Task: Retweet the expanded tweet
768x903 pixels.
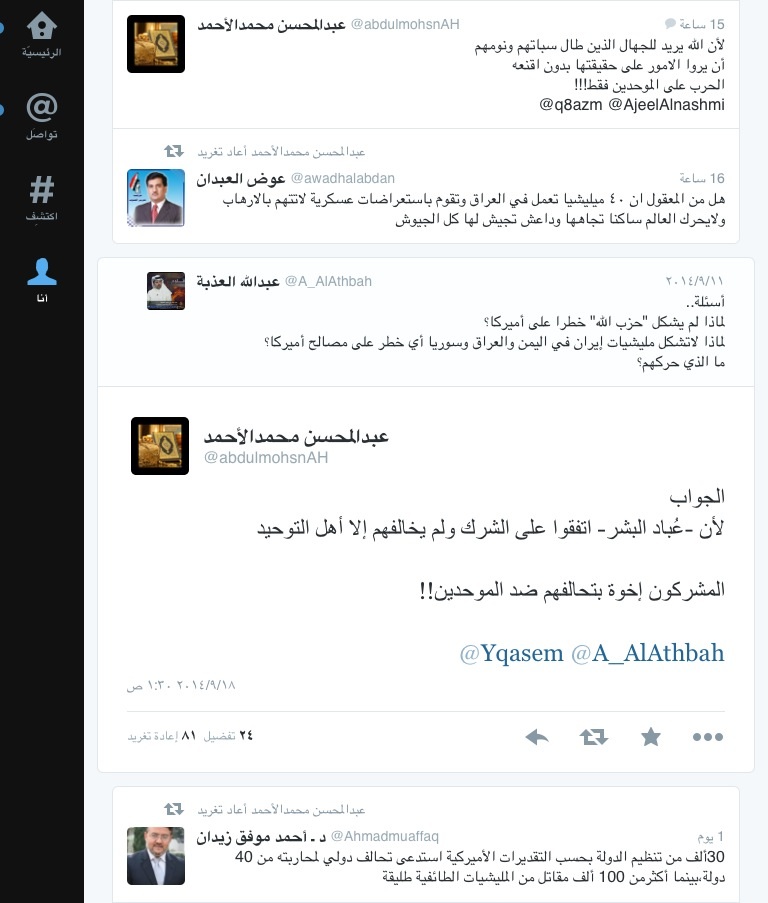Action: (594, 737)
